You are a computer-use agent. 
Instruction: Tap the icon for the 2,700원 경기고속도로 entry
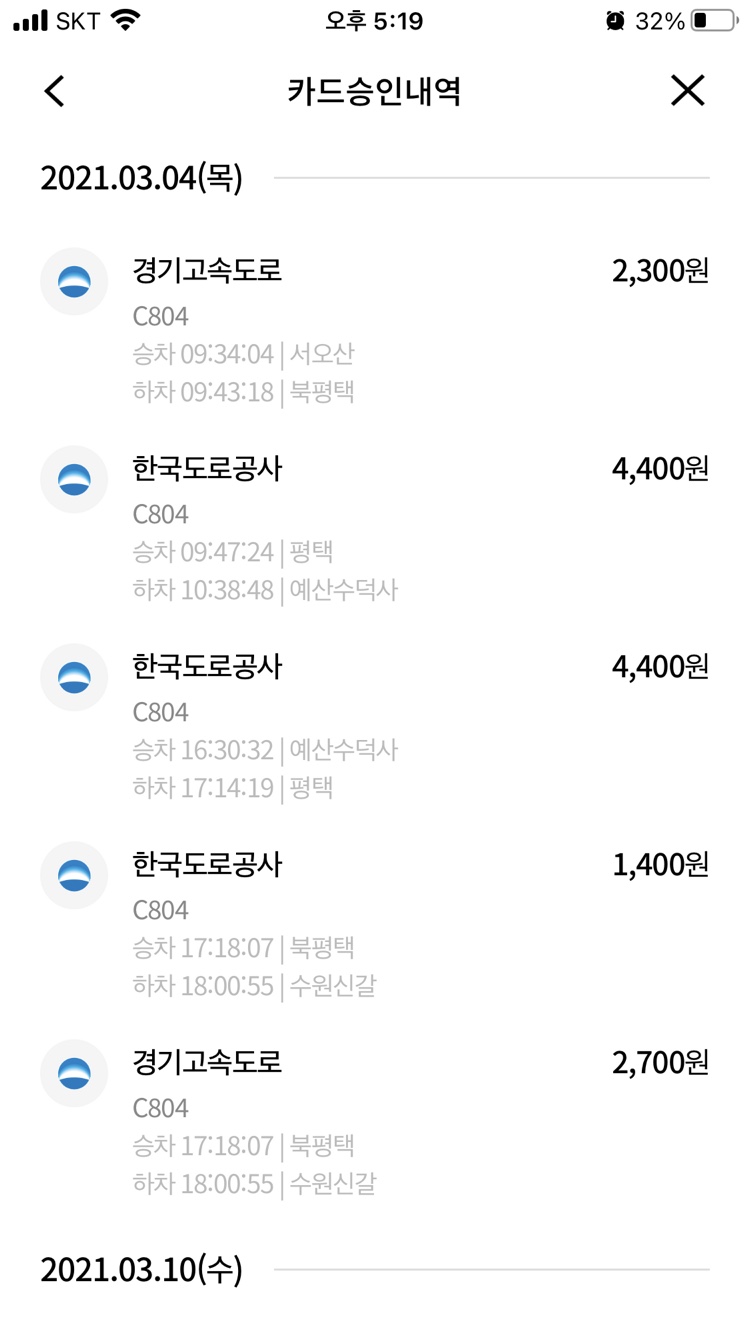coord(73,1073)
